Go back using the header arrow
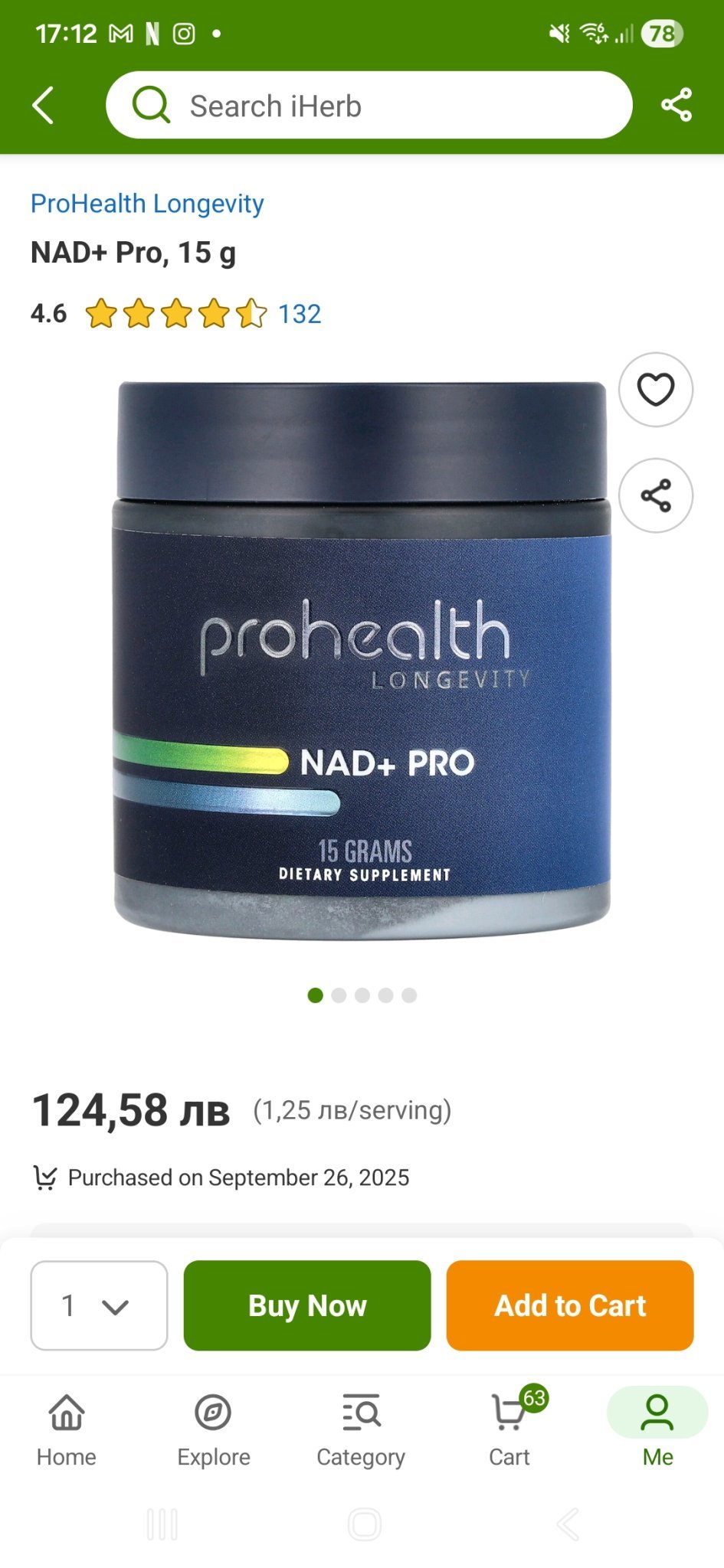The image size is (724, 1568). [44, 105]
